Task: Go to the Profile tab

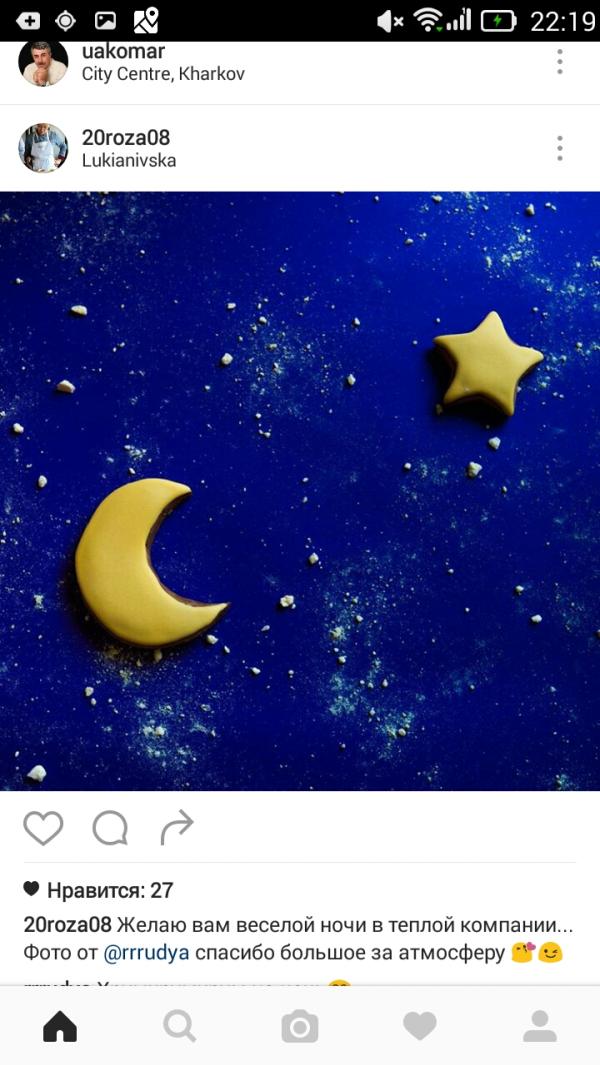Action: coord(540,1026)
